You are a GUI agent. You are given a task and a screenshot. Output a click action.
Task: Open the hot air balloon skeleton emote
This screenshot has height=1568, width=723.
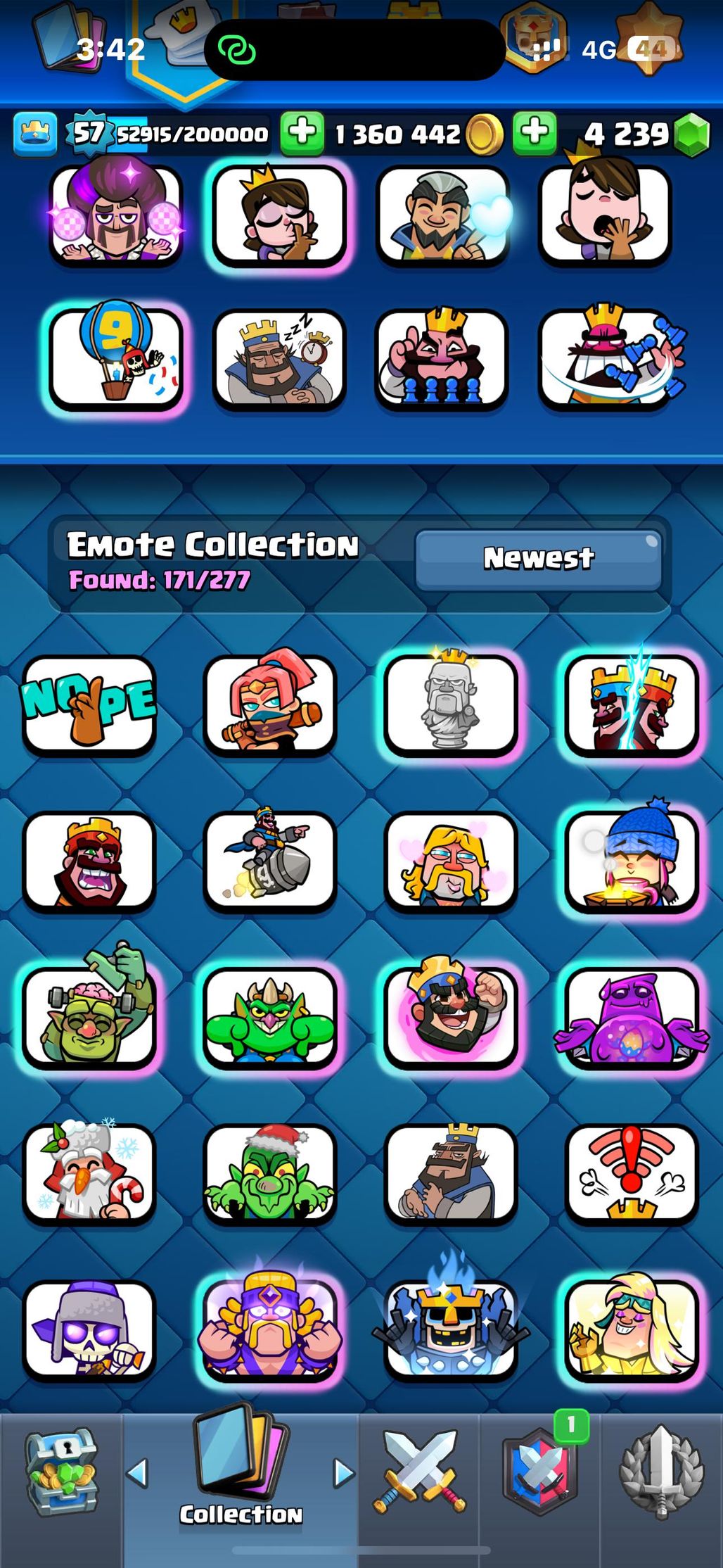(116, 359)
